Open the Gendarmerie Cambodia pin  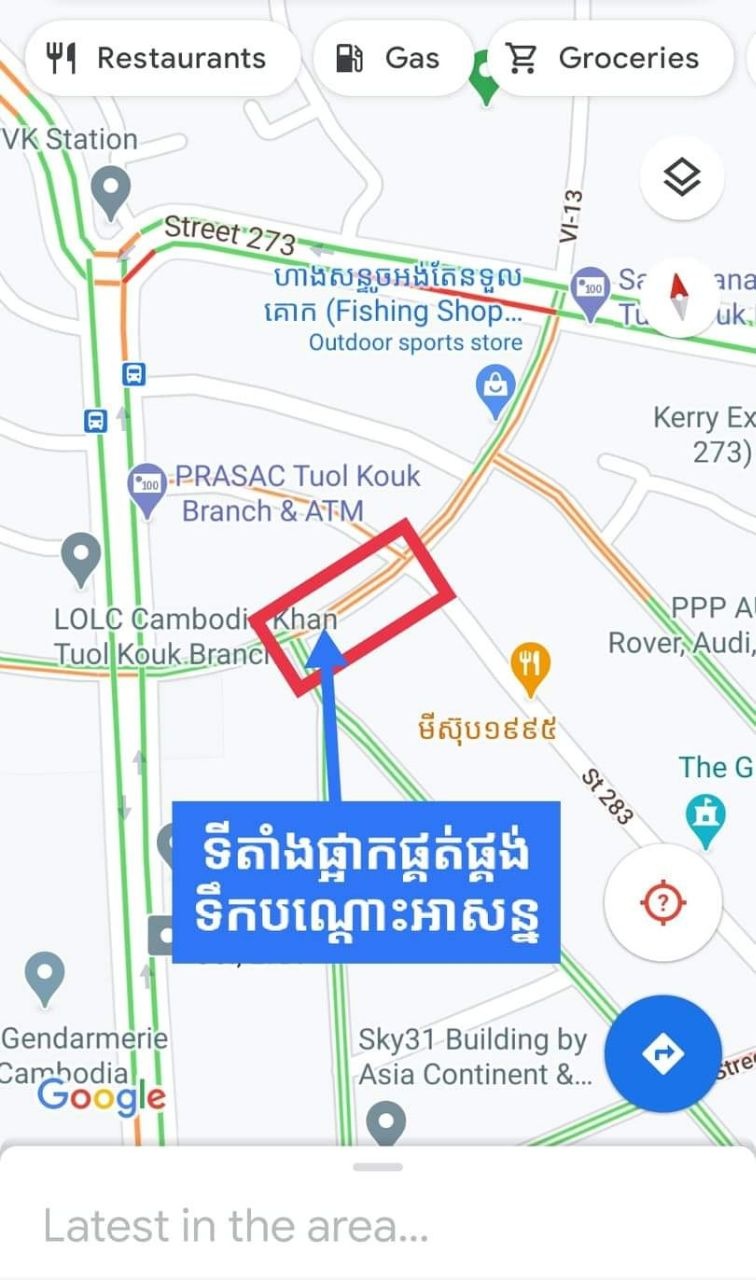click(44, 976)
